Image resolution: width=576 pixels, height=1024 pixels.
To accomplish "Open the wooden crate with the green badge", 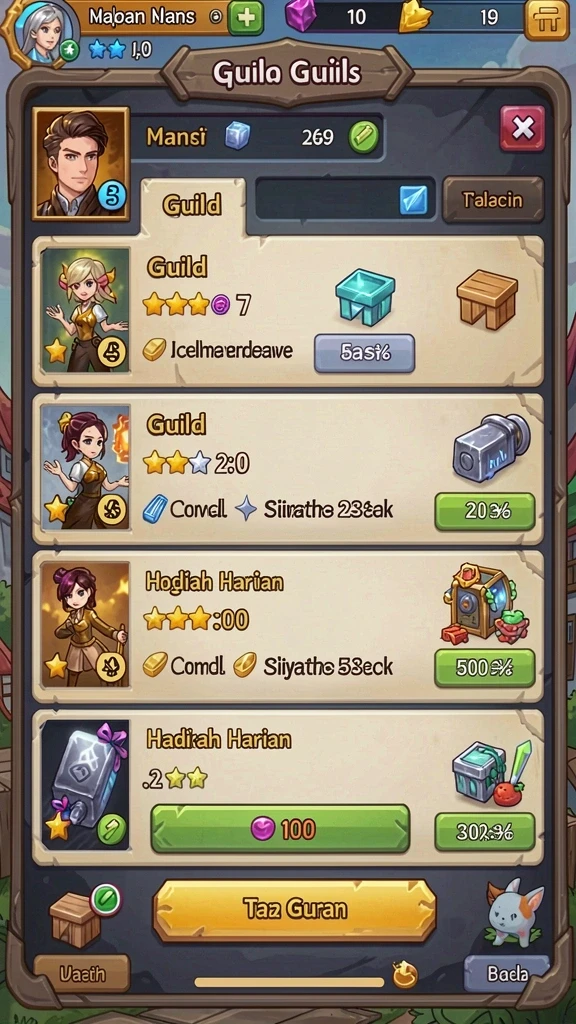I will (x=77, y=918).
